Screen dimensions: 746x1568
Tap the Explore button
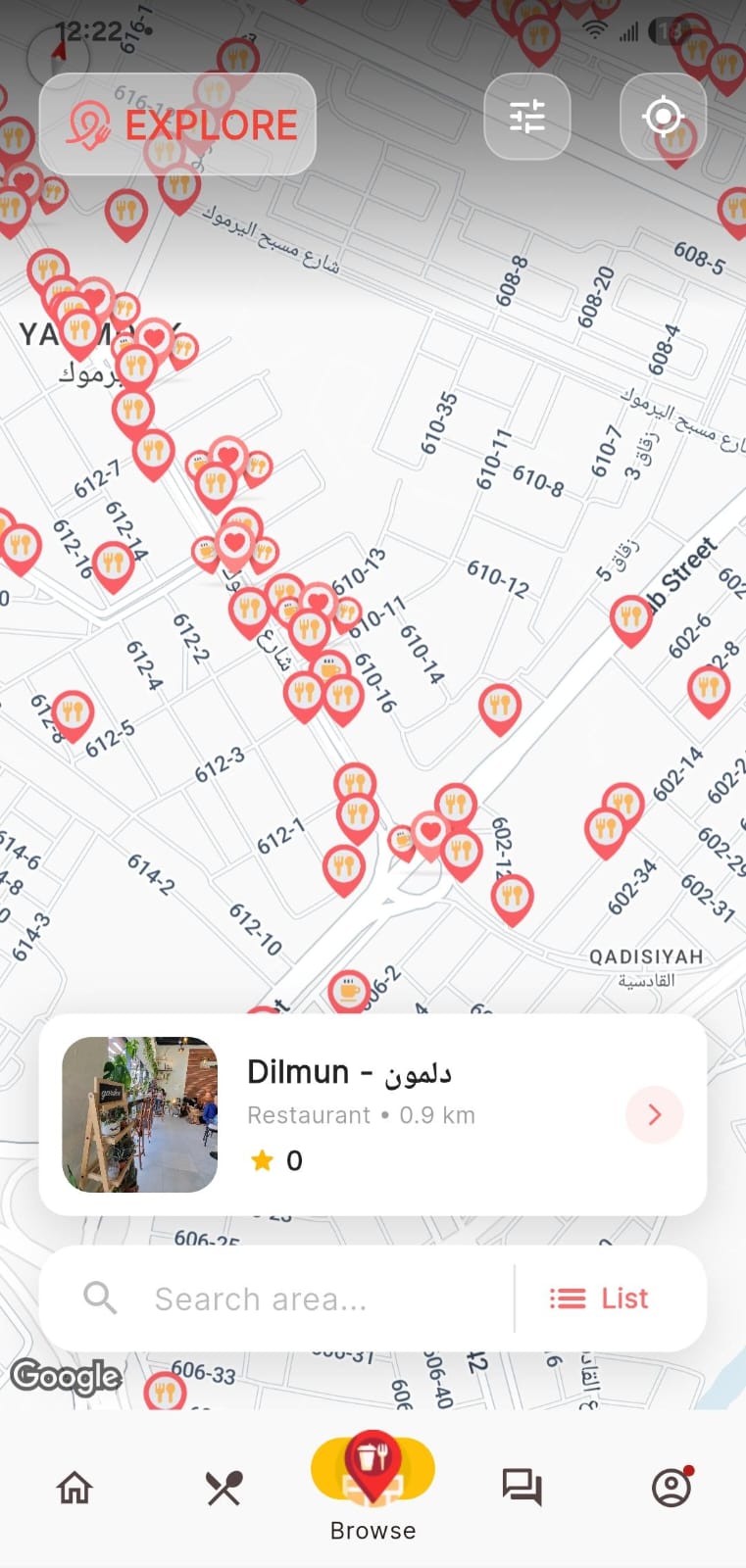click(178, 124)
